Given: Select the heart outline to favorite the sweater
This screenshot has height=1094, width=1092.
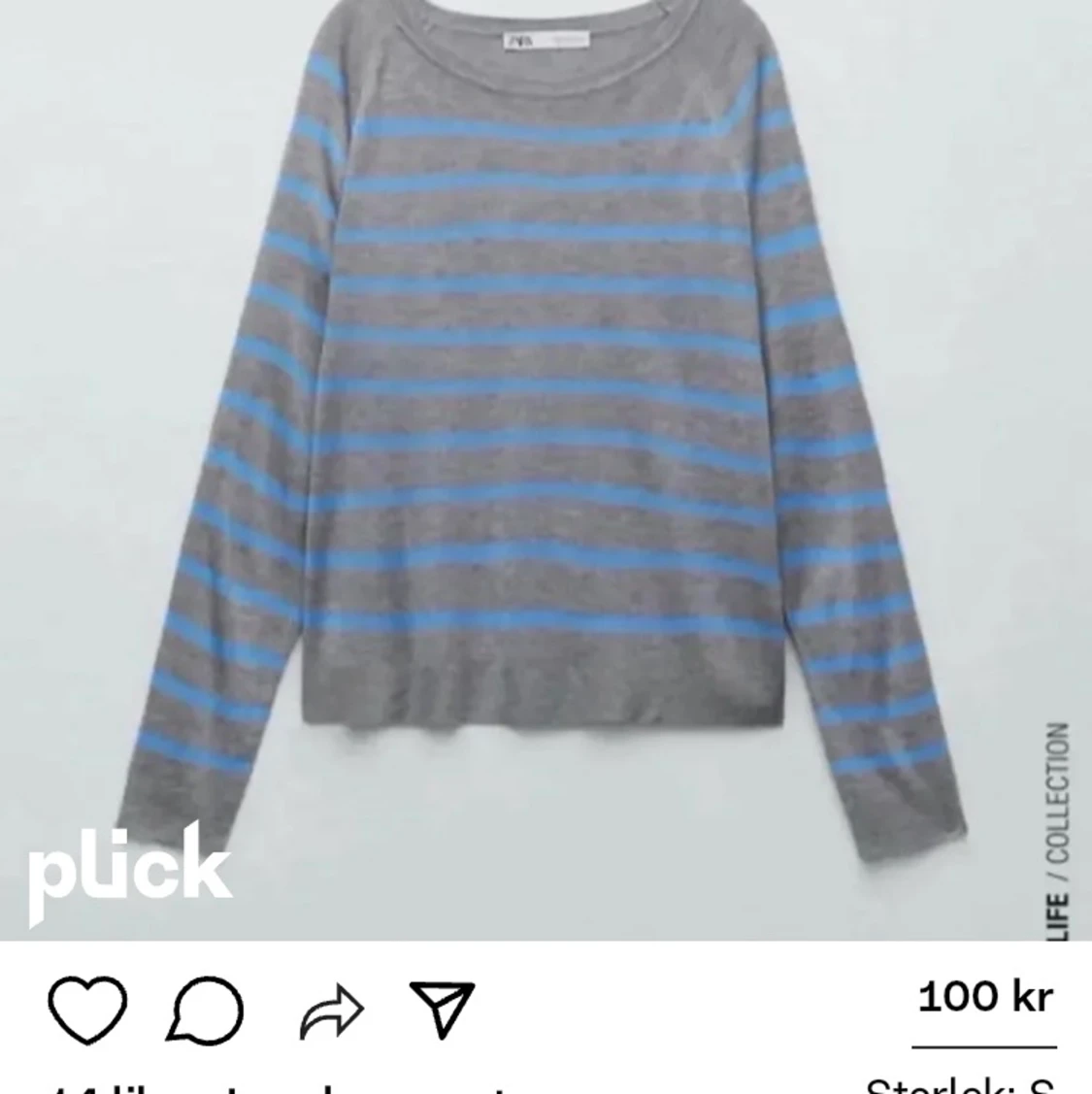Looking at the screenshot, I should click(x=85, y=1012).
